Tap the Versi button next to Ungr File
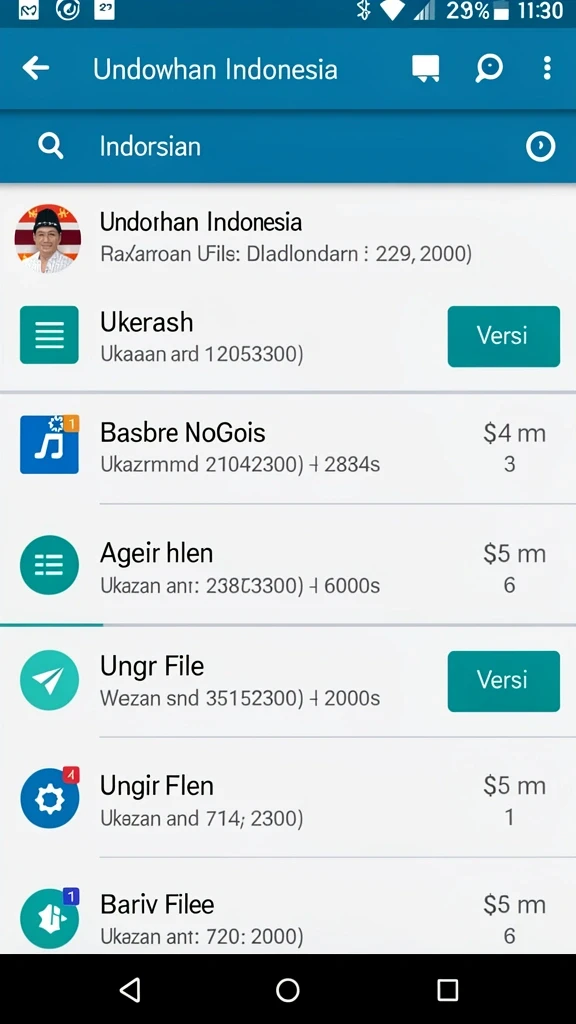 pos(504,681)
